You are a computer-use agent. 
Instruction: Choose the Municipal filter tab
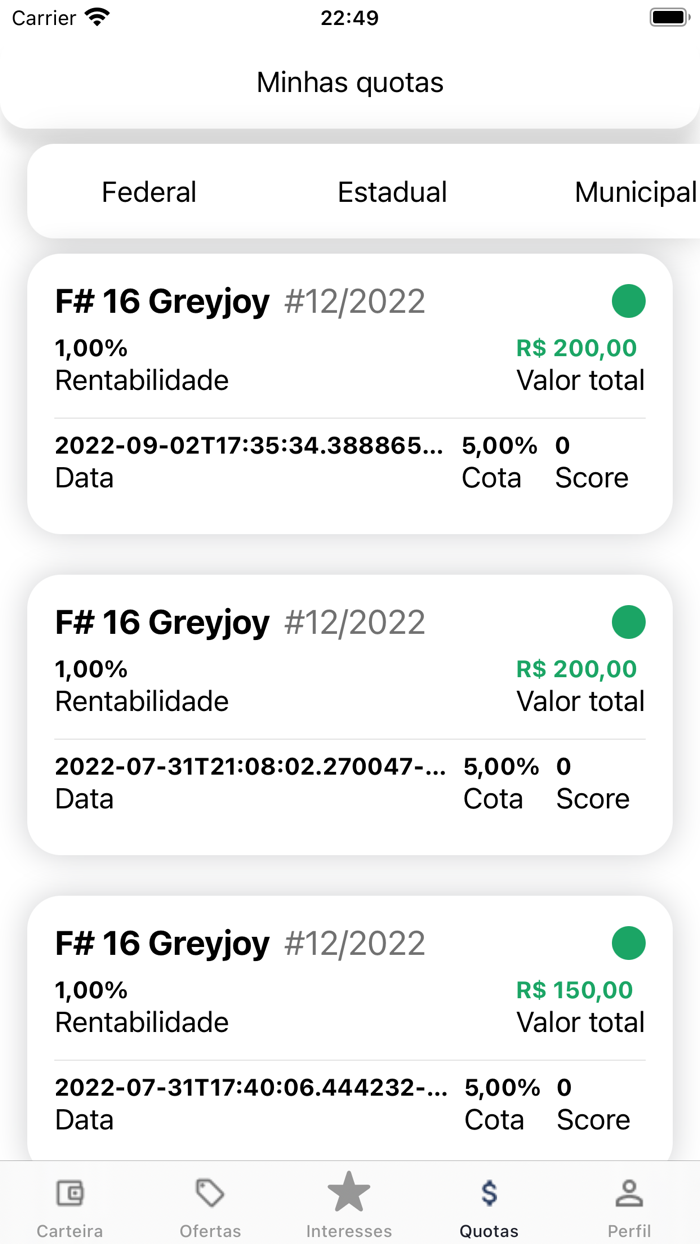635,192
